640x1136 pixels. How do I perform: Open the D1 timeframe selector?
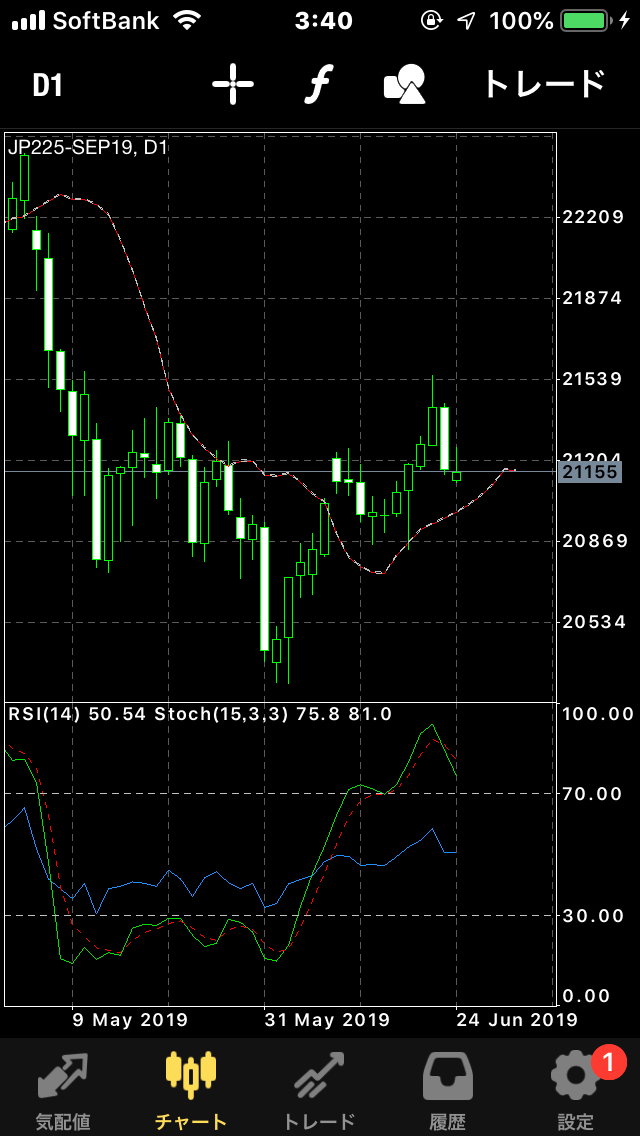(x=48, y=85)
